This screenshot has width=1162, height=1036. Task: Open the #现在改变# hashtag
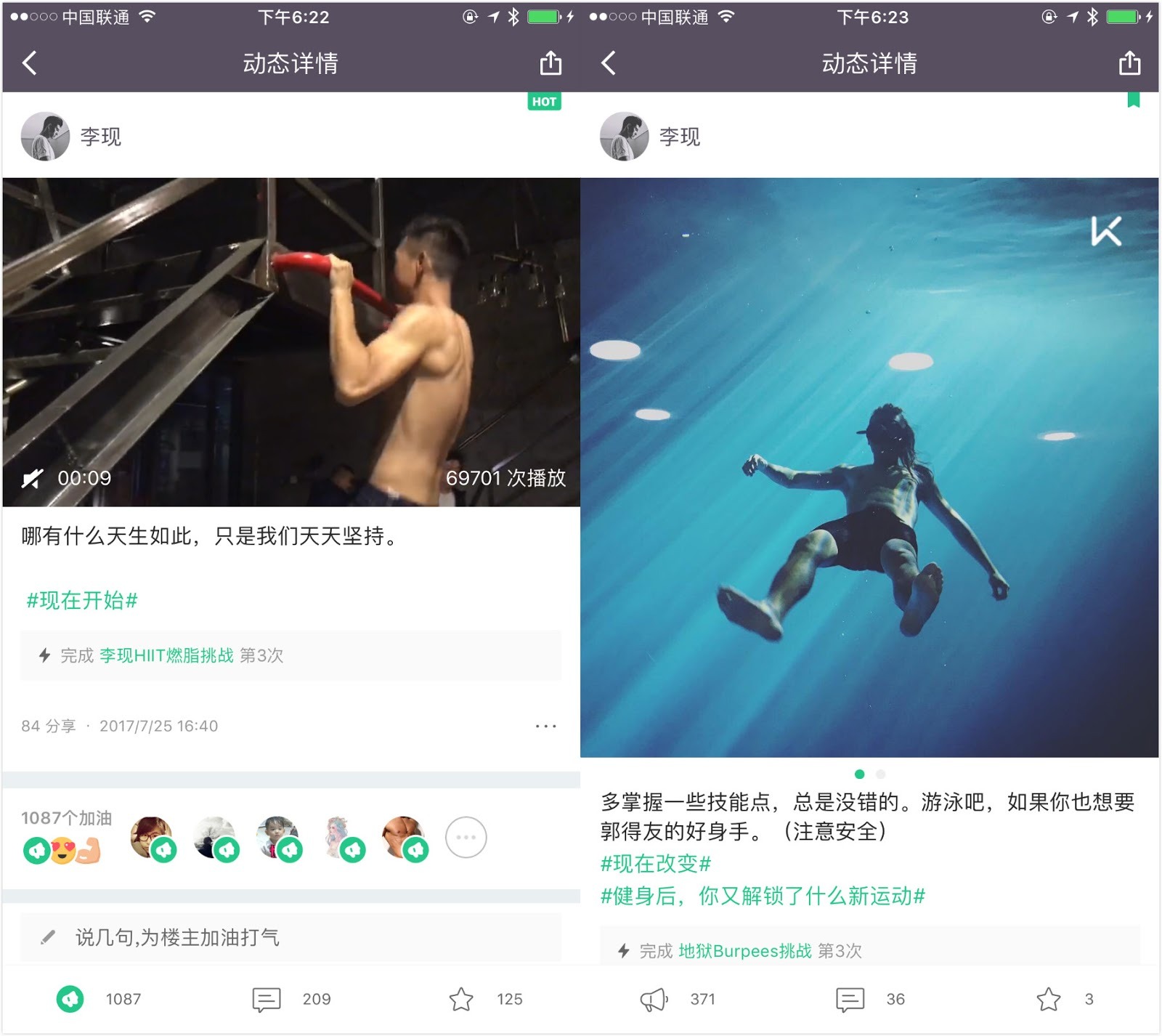[656, 864]
